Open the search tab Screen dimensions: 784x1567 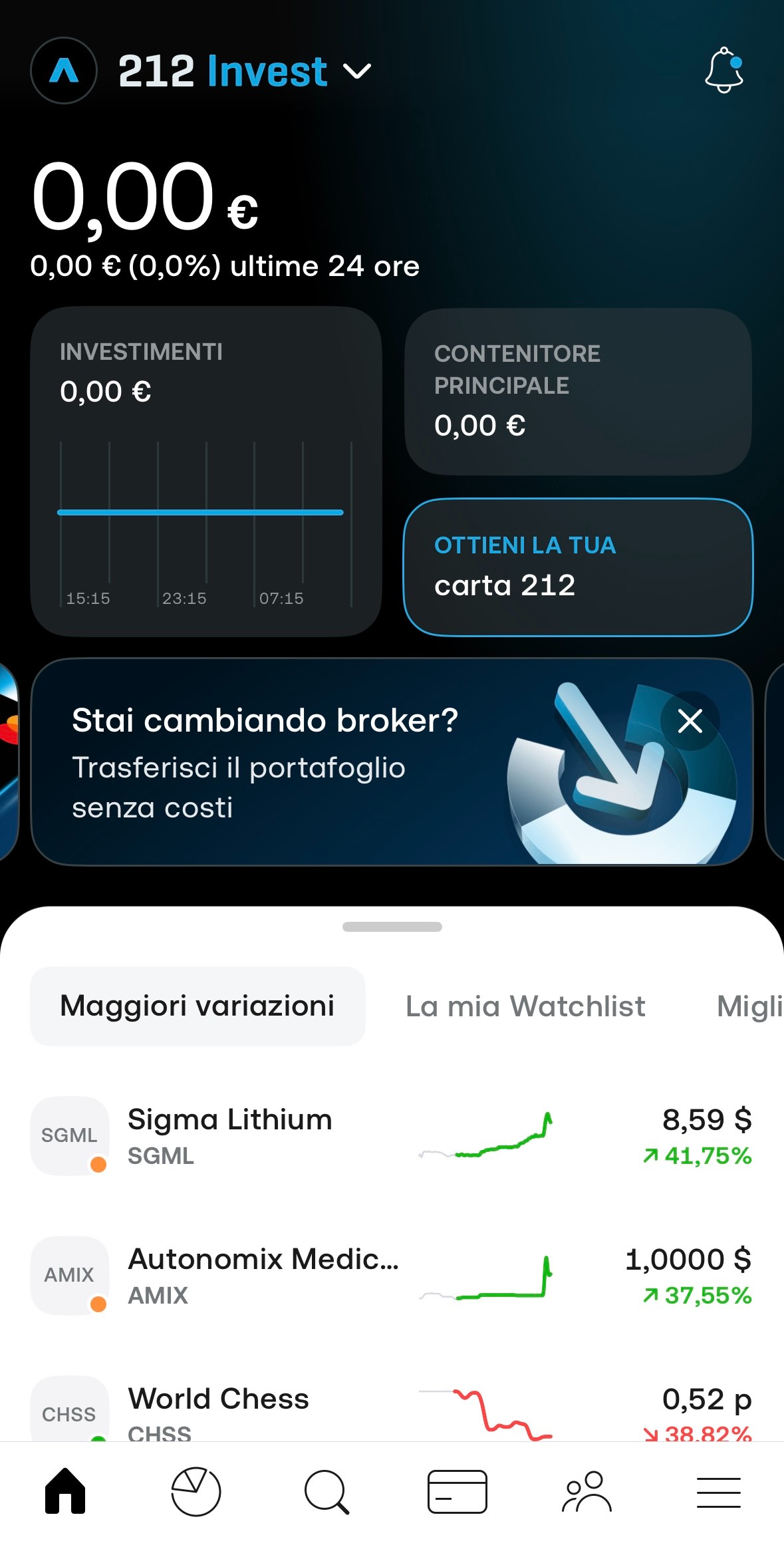click(x=326, y=1491)
